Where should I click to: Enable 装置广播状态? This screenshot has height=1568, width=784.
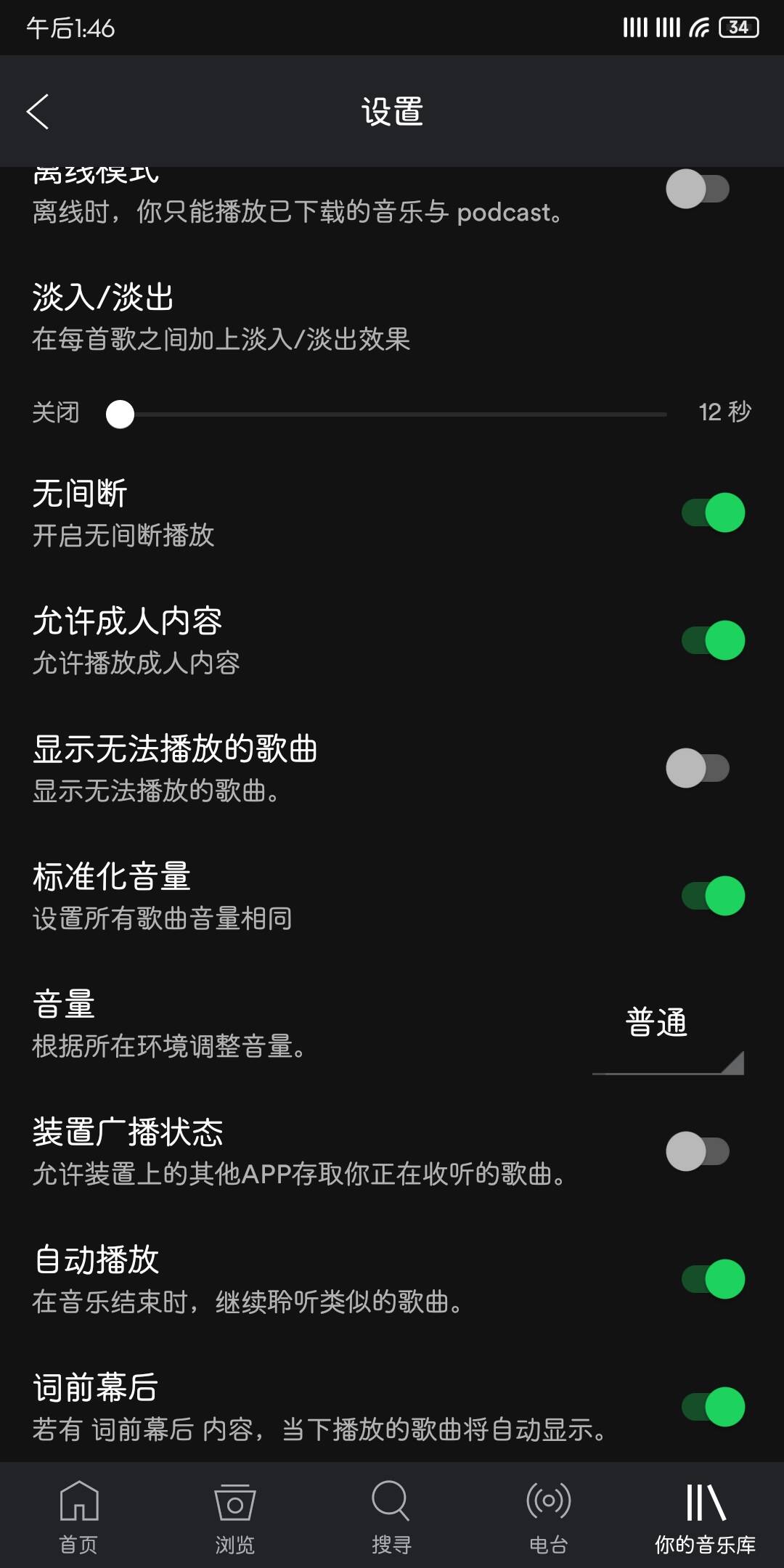(x=698, y=1151)
